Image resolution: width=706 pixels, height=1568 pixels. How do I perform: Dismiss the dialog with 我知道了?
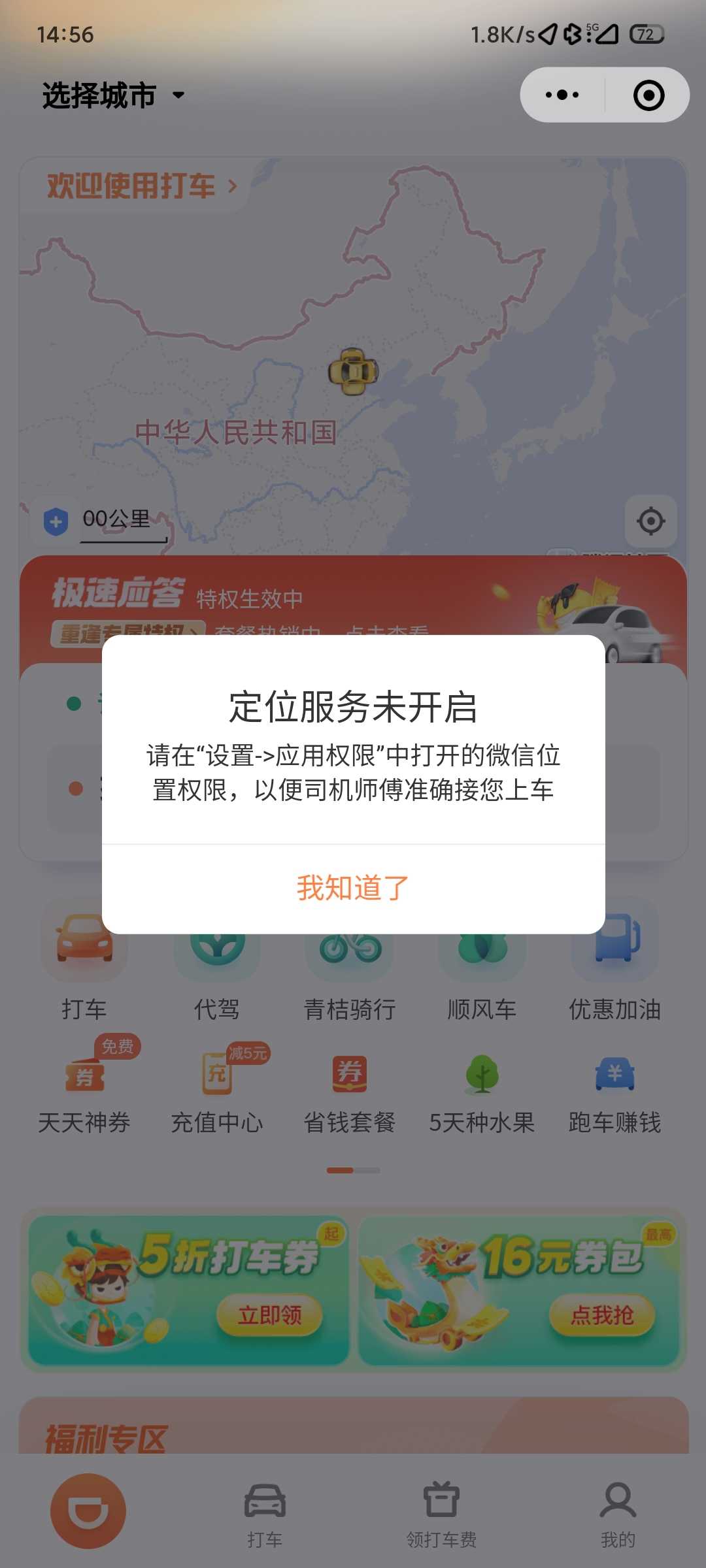click(353, 889)
